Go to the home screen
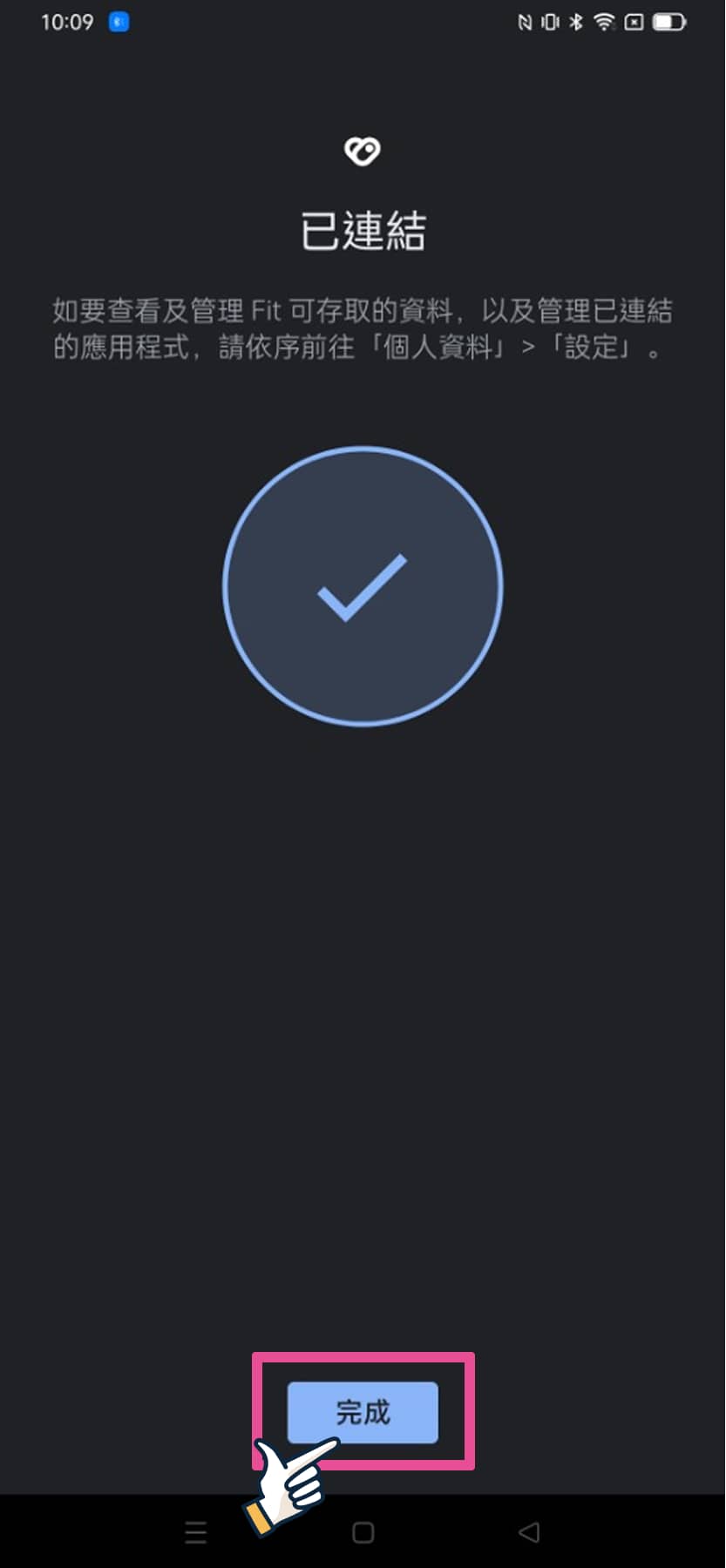Screen dimensions: 726x1568 (x=363, y=1532)
